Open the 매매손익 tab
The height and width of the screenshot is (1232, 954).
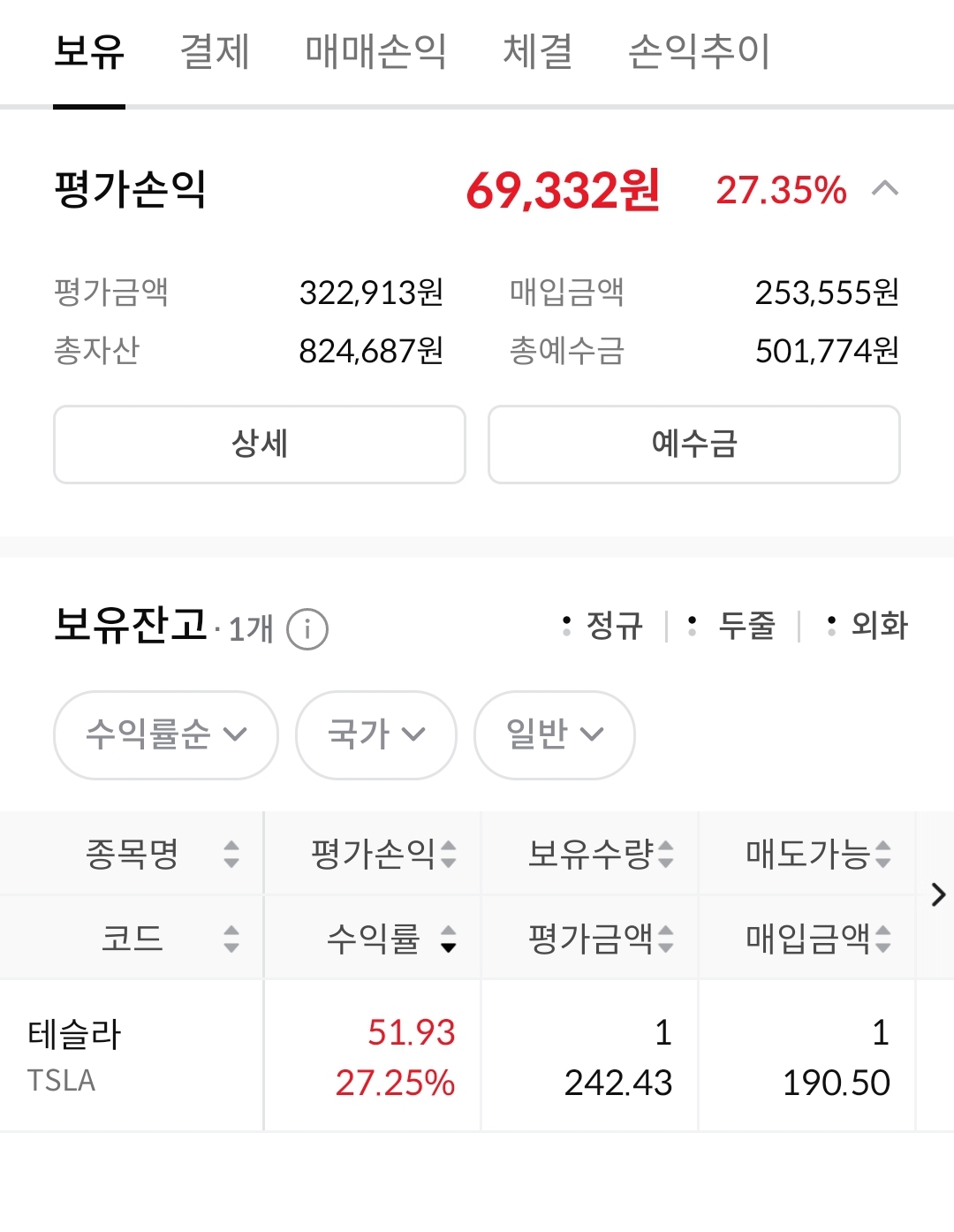click(375, 51)
